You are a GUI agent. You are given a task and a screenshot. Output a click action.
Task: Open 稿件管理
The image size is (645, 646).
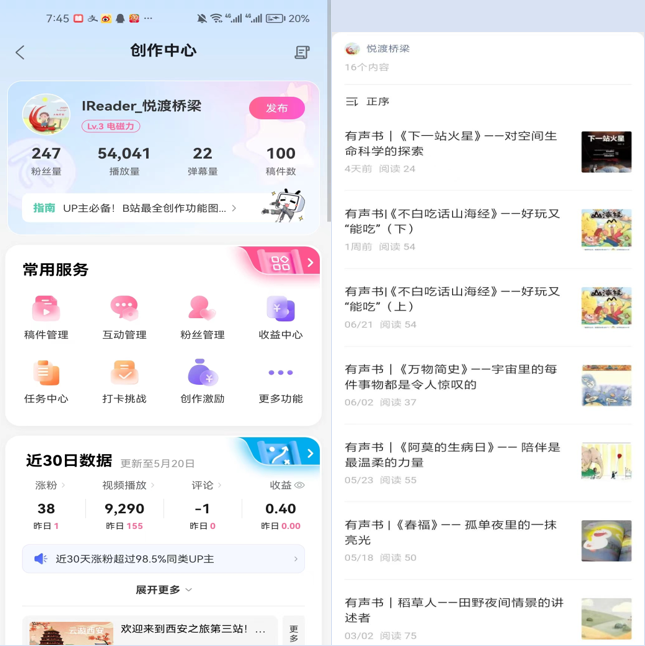46,318
